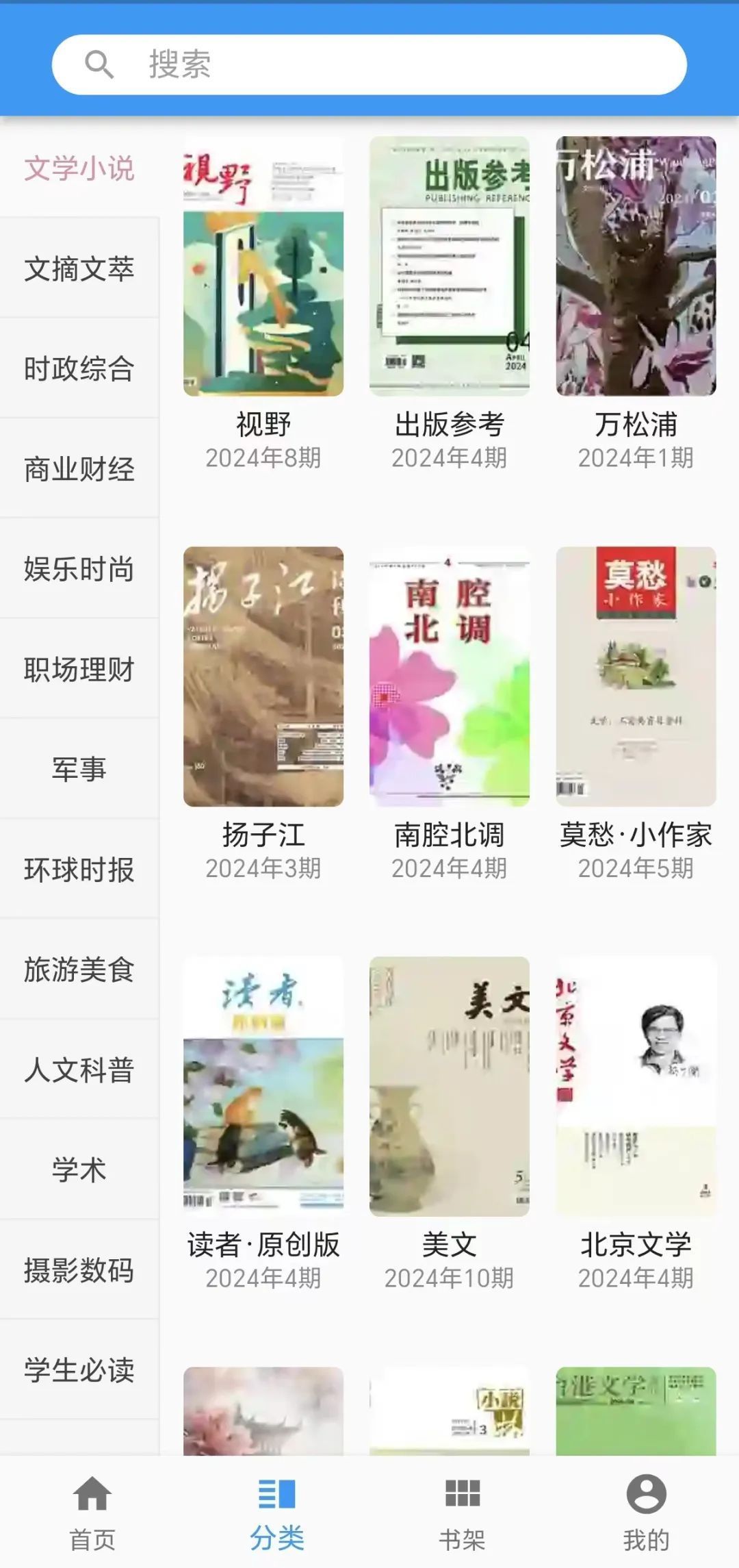Choose the 商业财经 category
Screen dimensions: 739x1568
[x=79, y=469]
